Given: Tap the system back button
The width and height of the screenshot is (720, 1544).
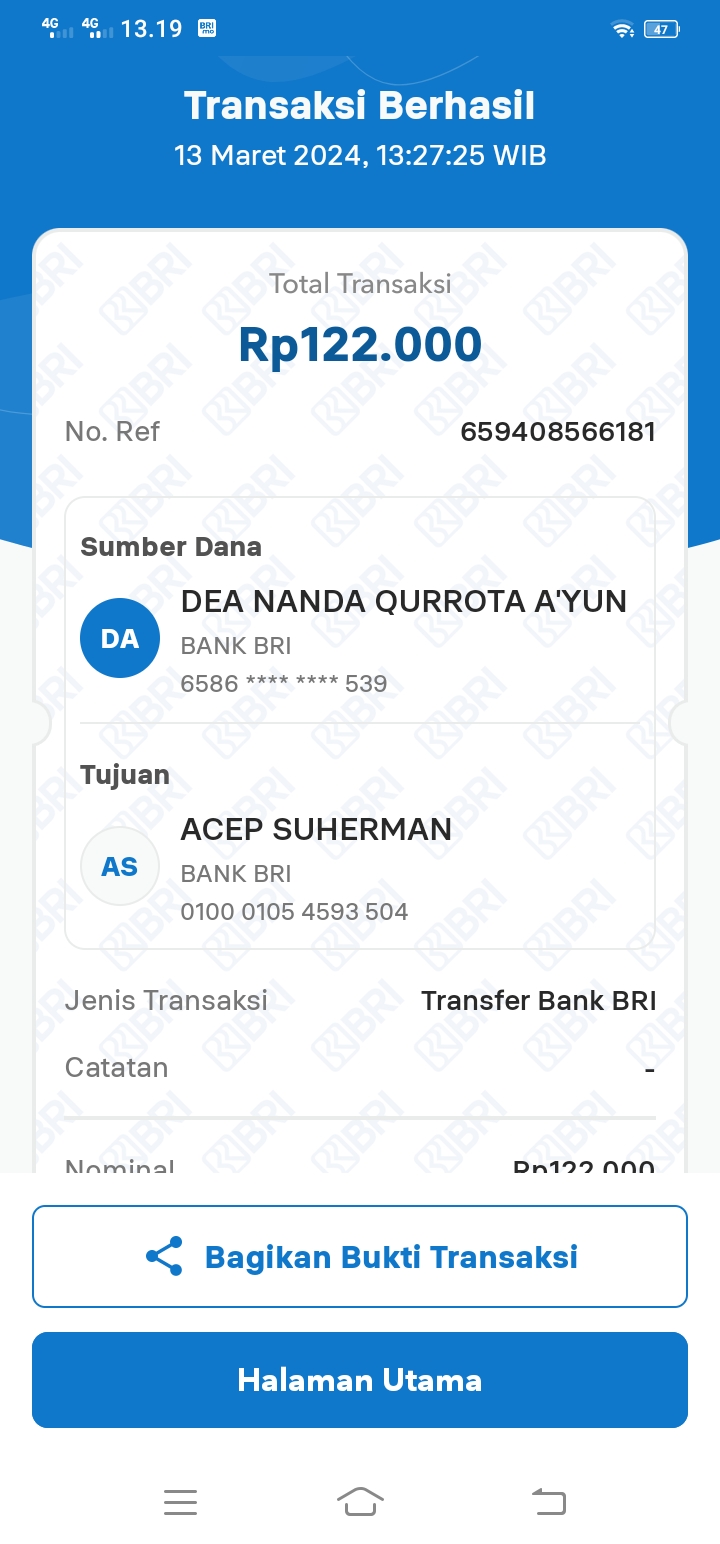Looking at the screenshot, I should click(548, 1501).
